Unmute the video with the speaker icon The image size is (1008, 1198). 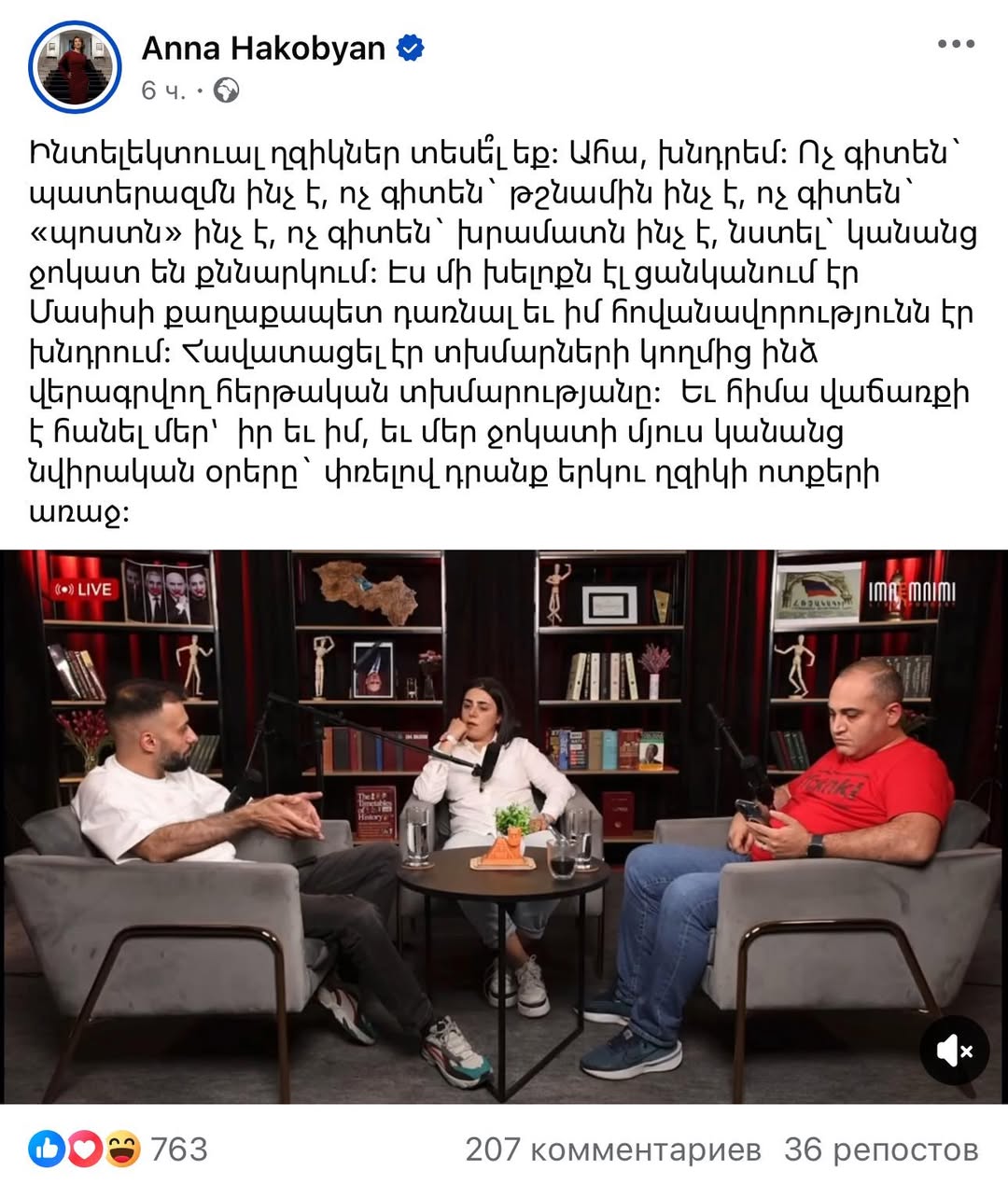pos(954,1052)
